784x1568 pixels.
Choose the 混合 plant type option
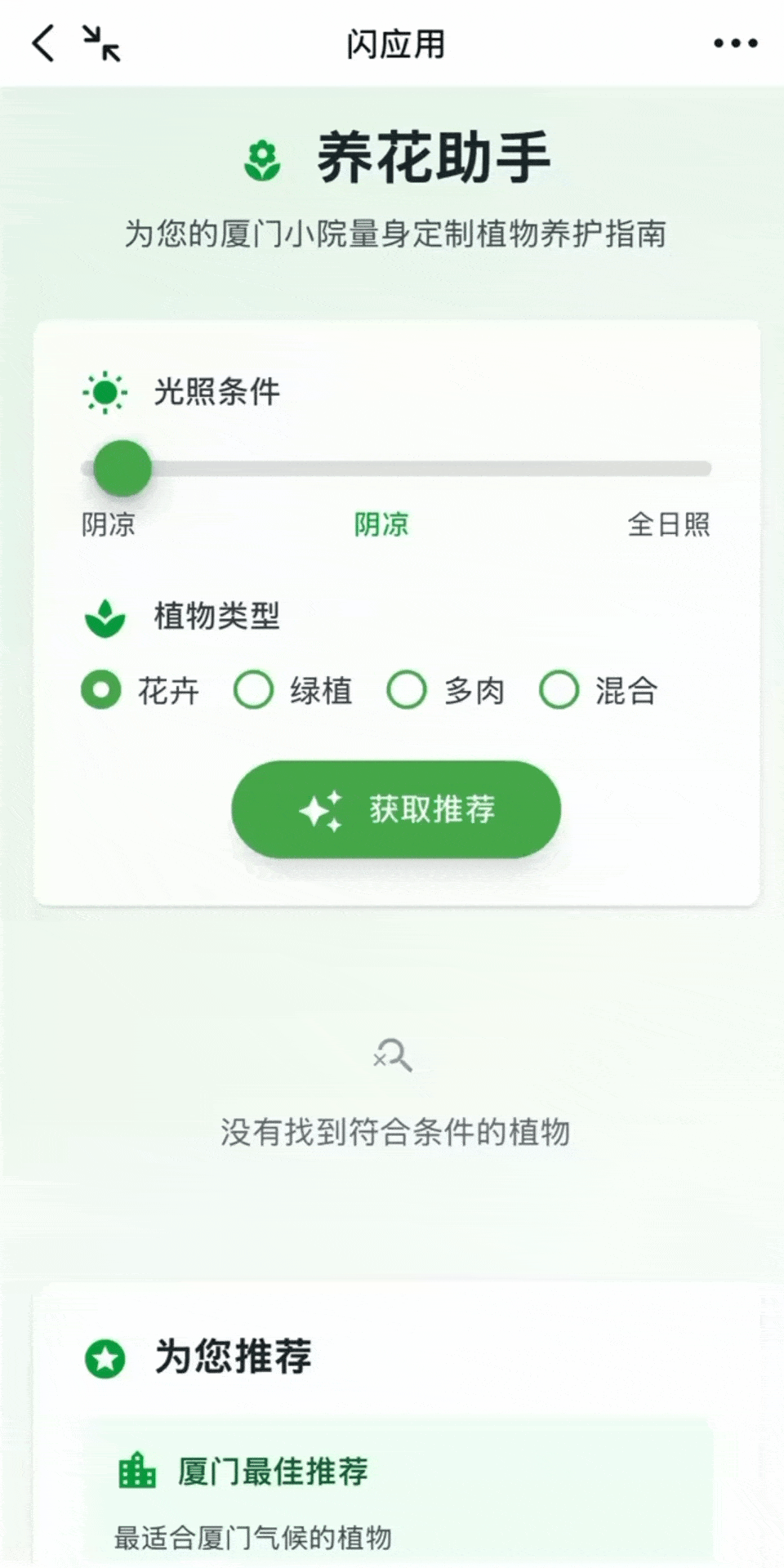[x=559, y=690]
